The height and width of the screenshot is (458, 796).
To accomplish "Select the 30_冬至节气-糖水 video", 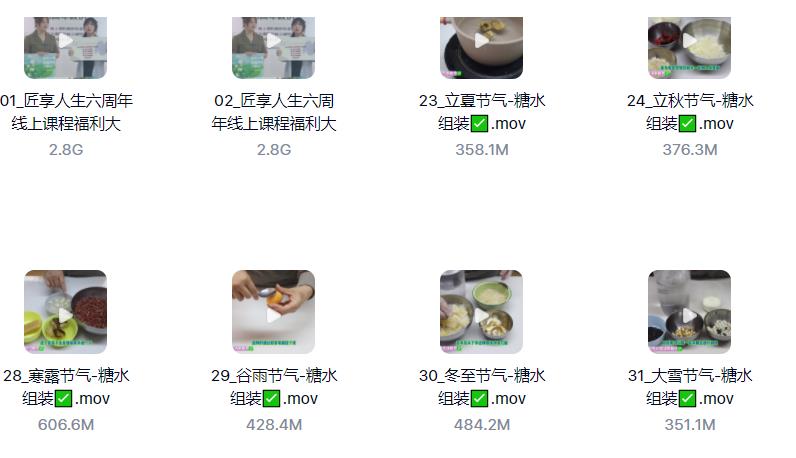I will [x=481, y=312].
